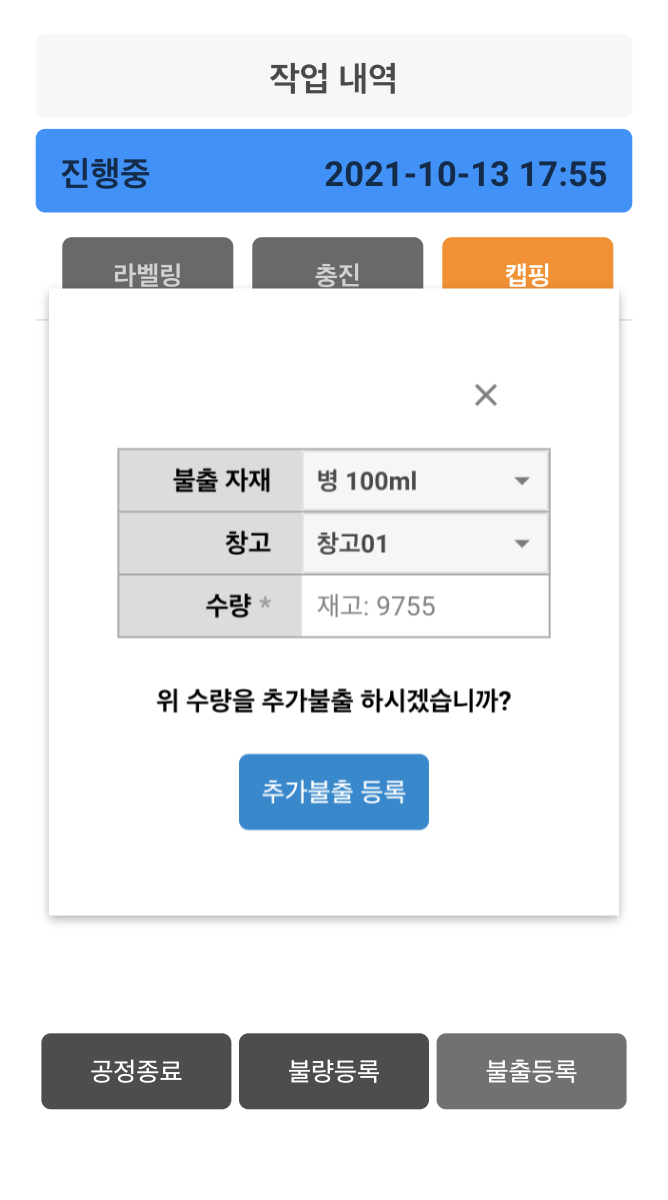Switch to the 충진 tab
The image size is (668, 1200).
[338, 265]
